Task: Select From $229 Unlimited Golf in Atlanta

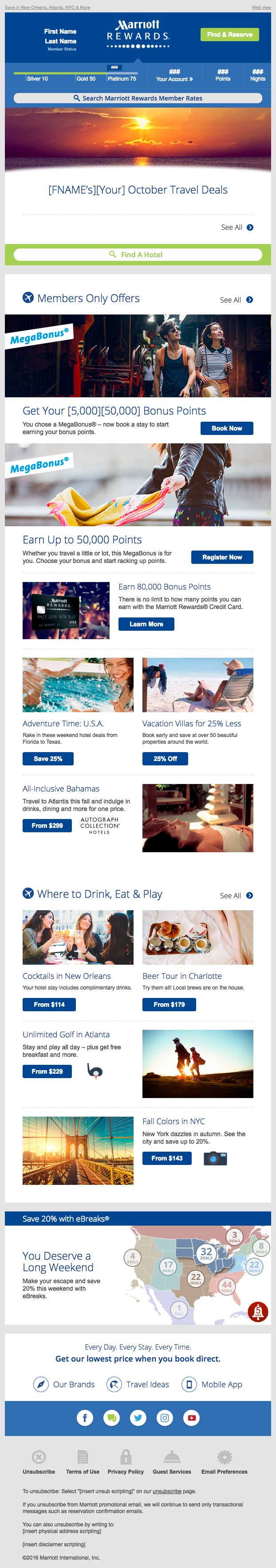Action: point(47,1071)
